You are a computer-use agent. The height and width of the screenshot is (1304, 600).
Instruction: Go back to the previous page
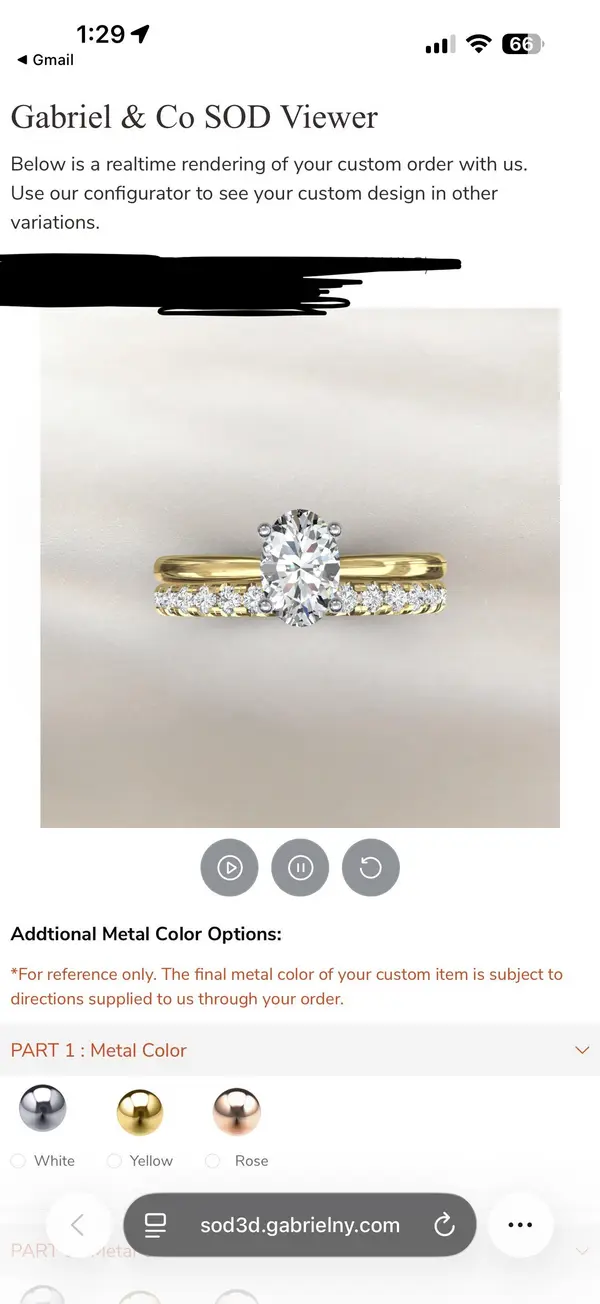click(x=78, y=1225)
